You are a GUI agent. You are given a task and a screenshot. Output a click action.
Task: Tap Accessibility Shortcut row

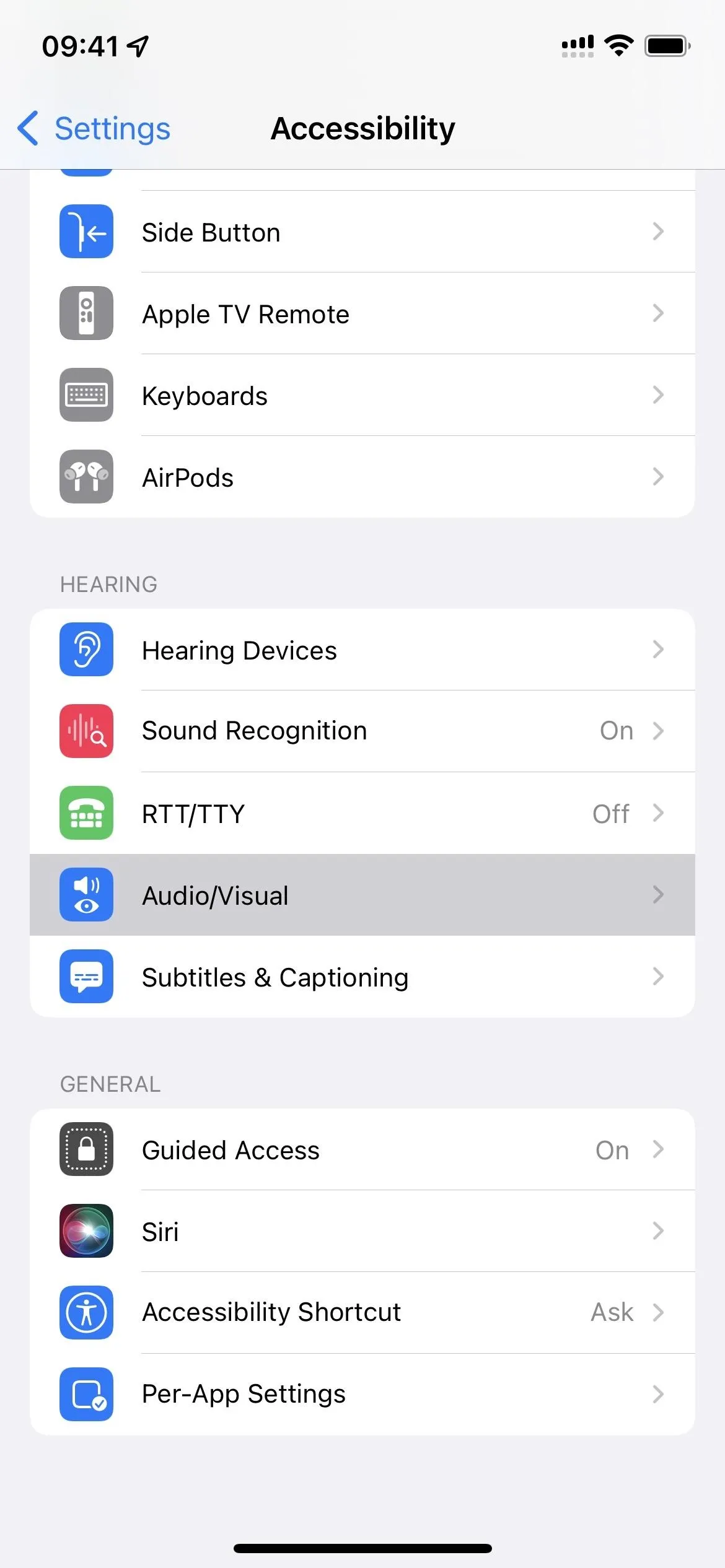pyautogui.click(x=362, y=1313)
